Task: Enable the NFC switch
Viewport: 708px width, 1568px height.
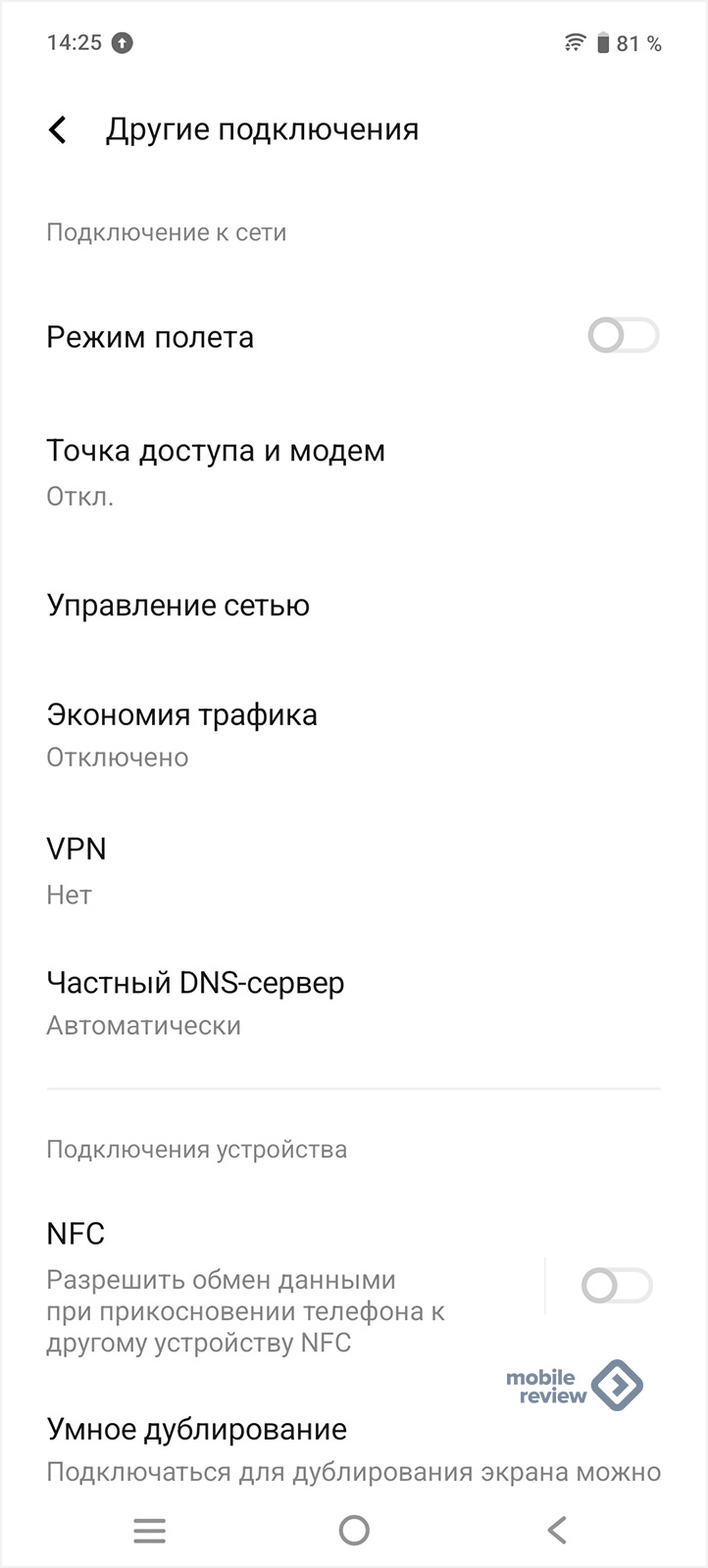Action: pos(617,1285)
